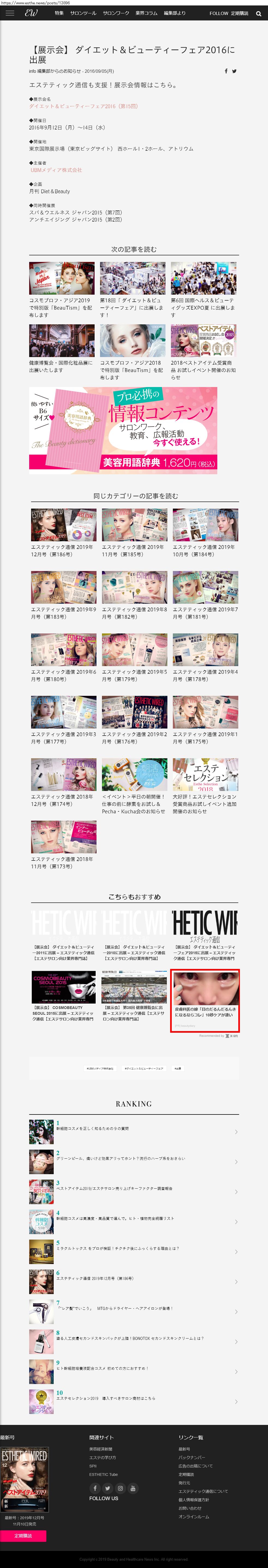Open the search icon in header
The width and height of the screenshot is (268, 1568).
pyautogui.click(x=258, y=13)
